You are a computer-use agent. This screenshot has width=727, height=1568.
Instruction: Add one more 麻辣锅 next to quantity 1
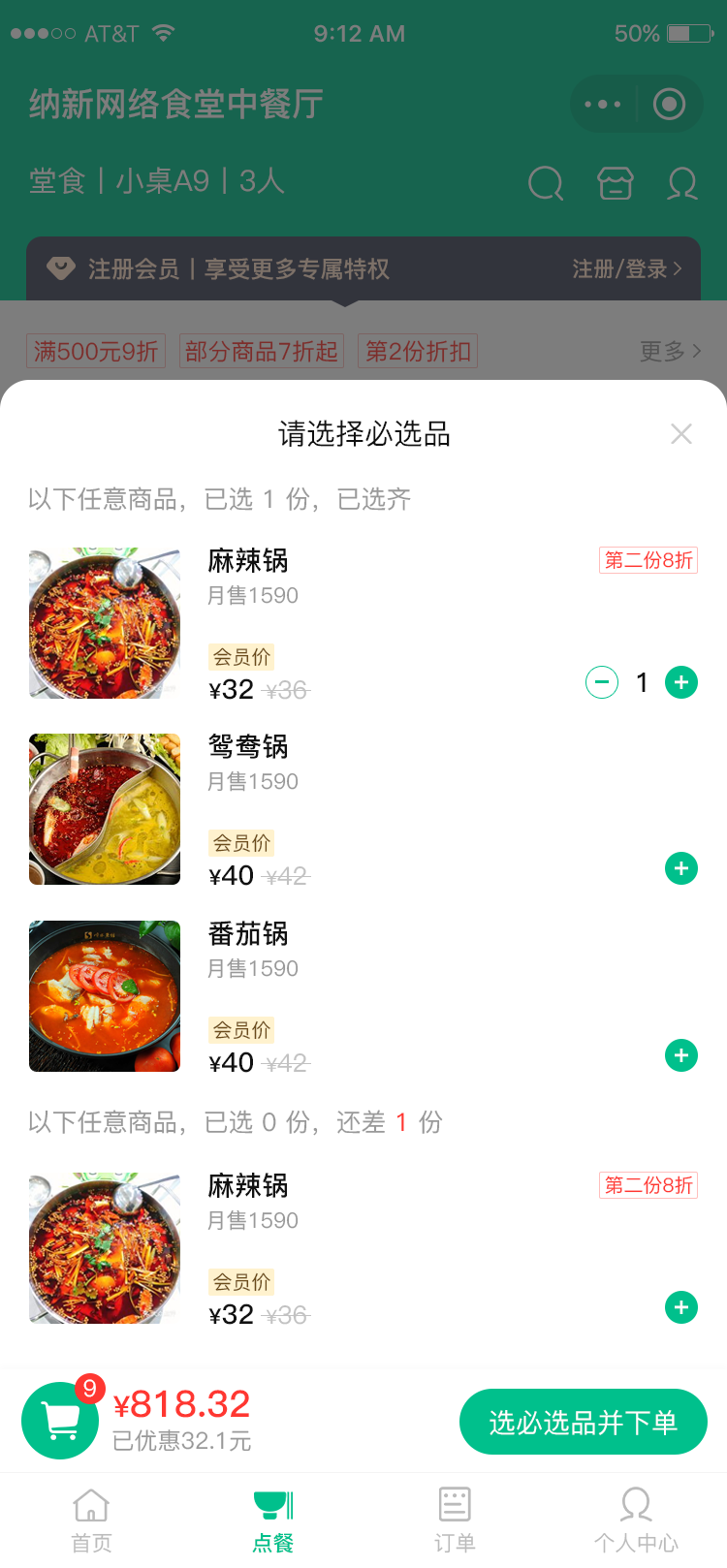[681, 682]
